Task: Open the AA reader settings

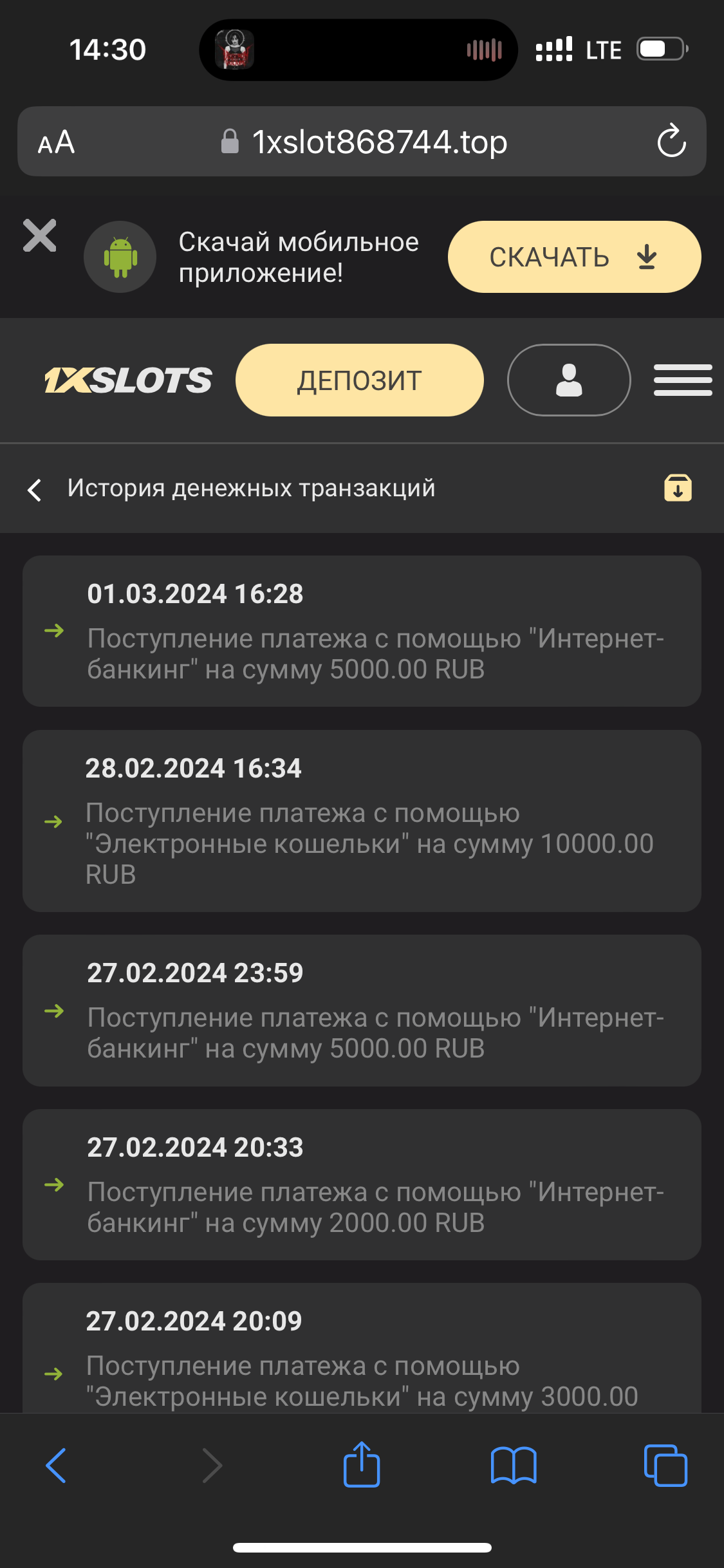Action: click(57, 142)
